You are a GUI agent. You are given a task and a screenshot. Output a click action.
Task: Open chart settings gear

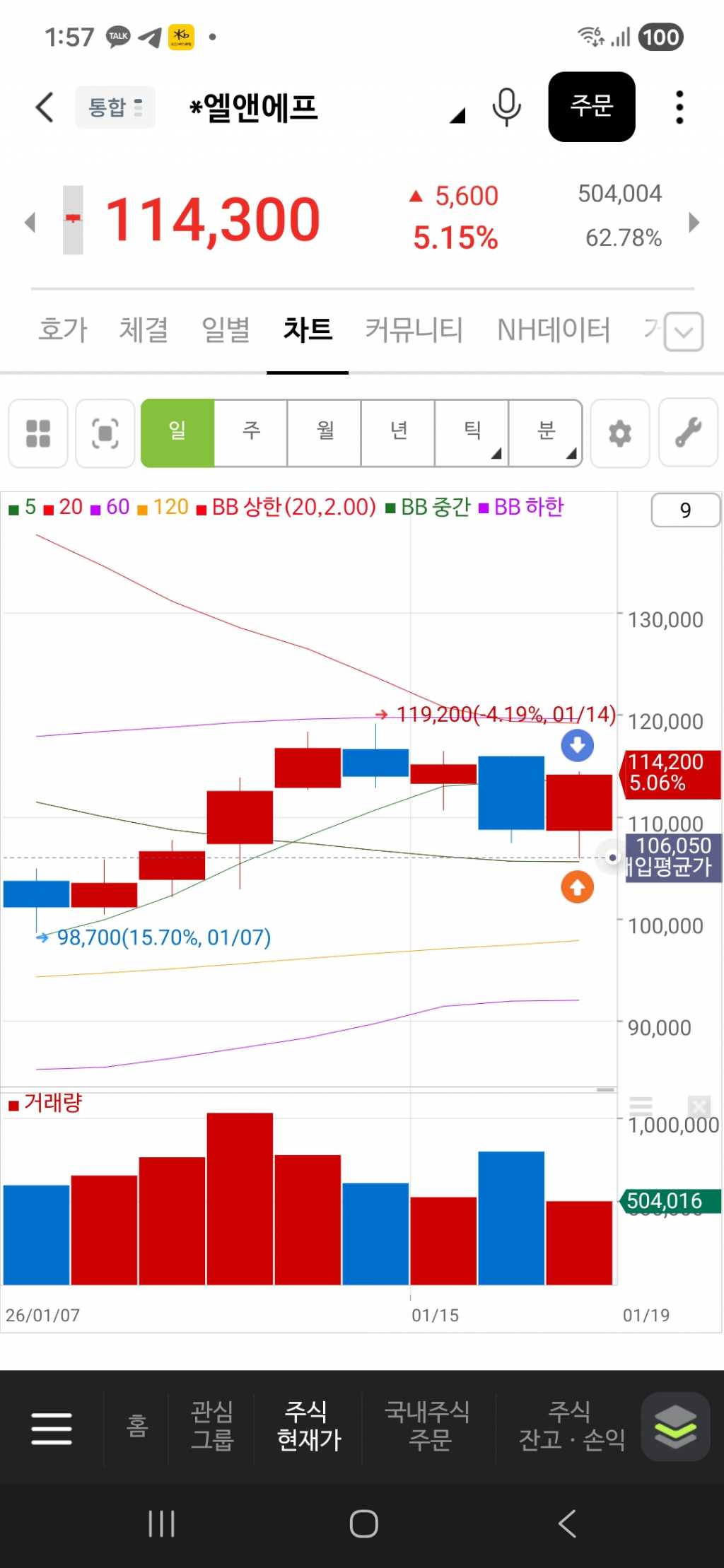[619, 433]
